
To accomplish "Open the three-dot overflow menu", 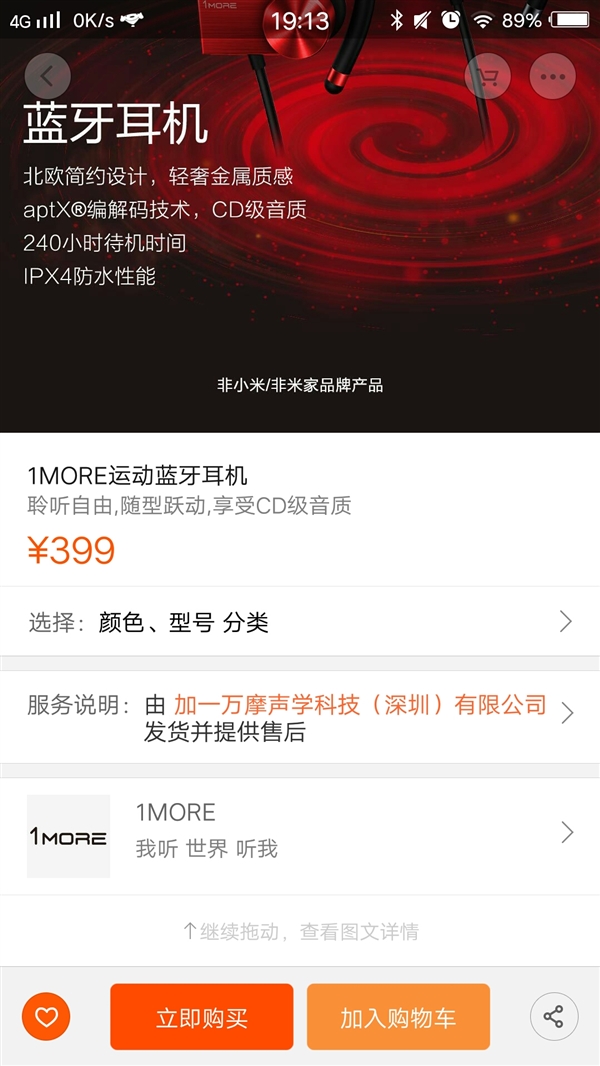I will (x=552, y=76).
